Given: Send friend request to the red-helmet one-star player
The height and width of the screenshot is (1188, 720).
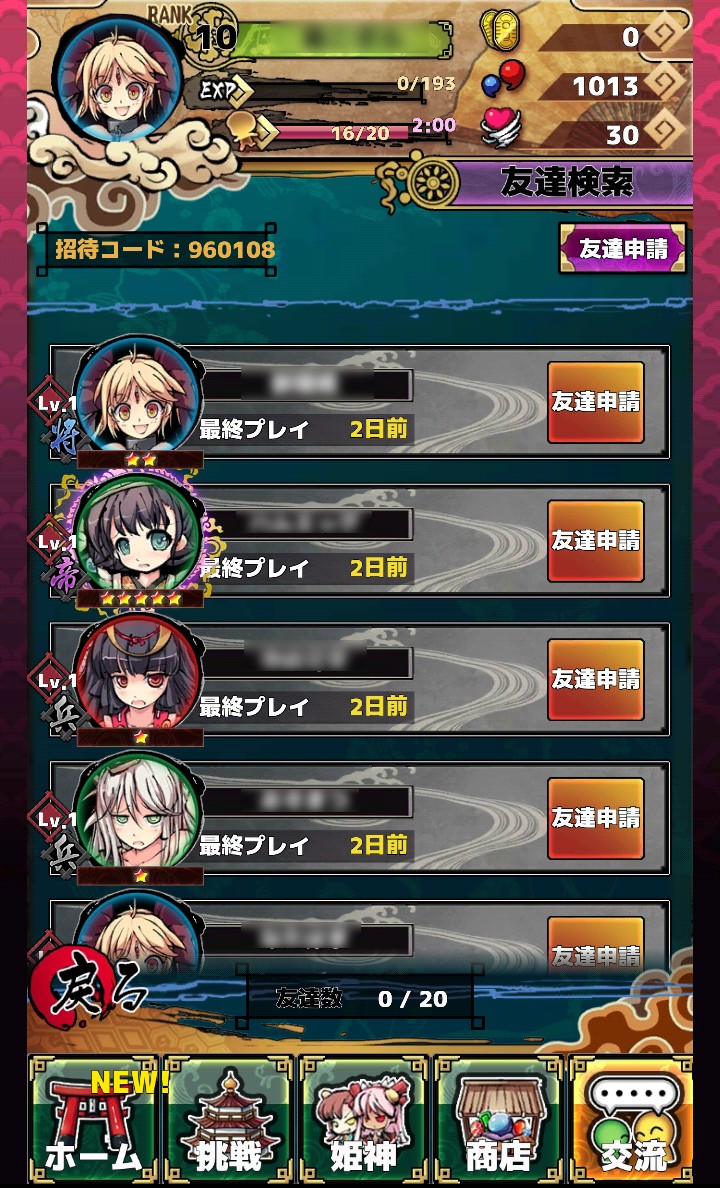Looking at the screenshot, I should click(x=596, y=679).
